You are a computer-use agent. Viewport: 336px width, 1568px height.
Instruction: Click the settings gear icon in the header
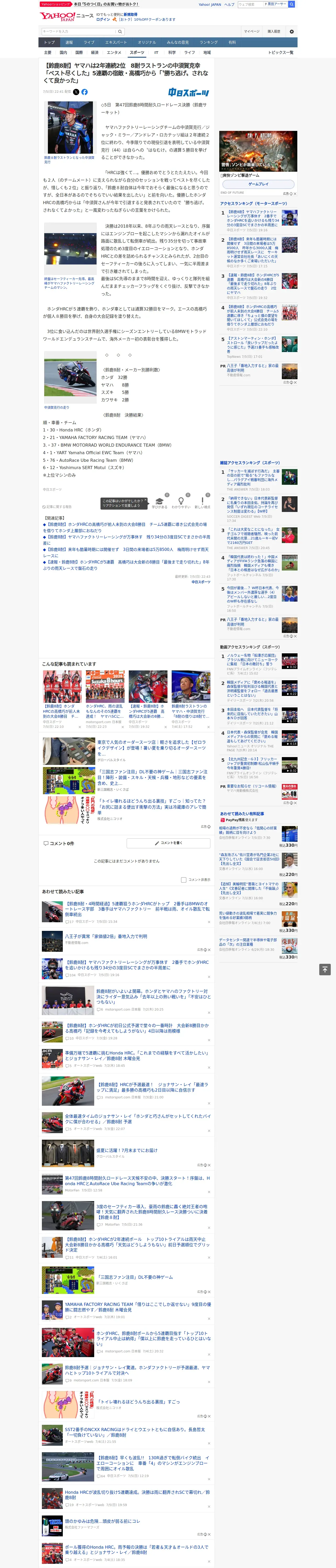click(291, 31)
